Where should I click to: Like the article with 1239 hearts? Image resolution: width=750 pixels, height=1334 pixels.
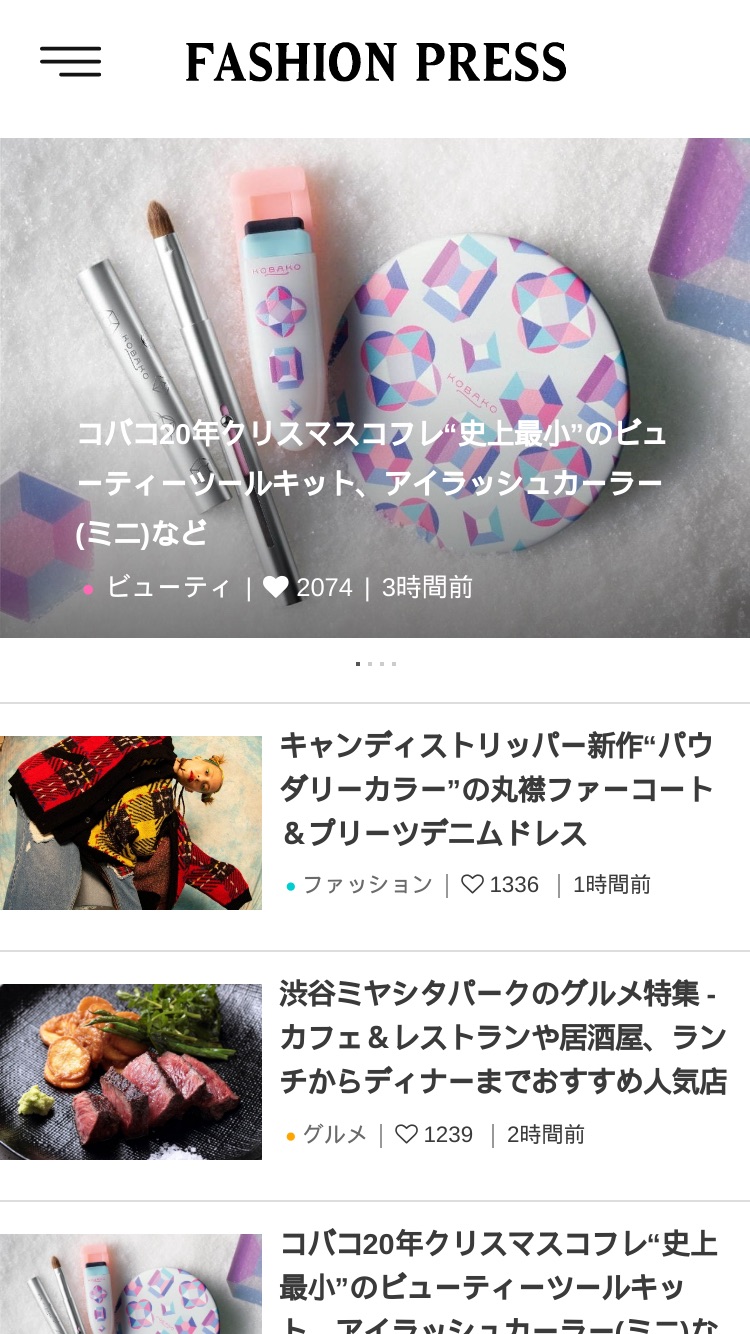pyautogui.click(x=406, y=1134)
